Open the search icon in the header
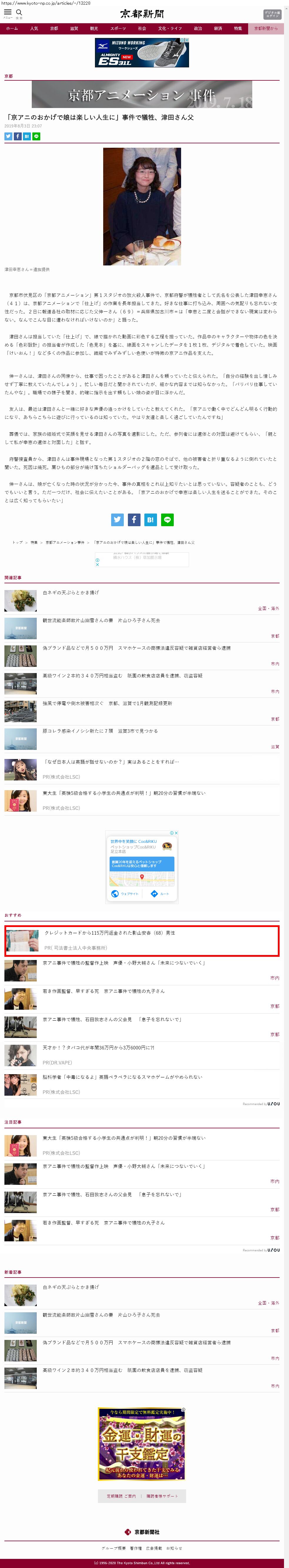Viewport: 289px width, 1568px height. click(x=19, y=13)
